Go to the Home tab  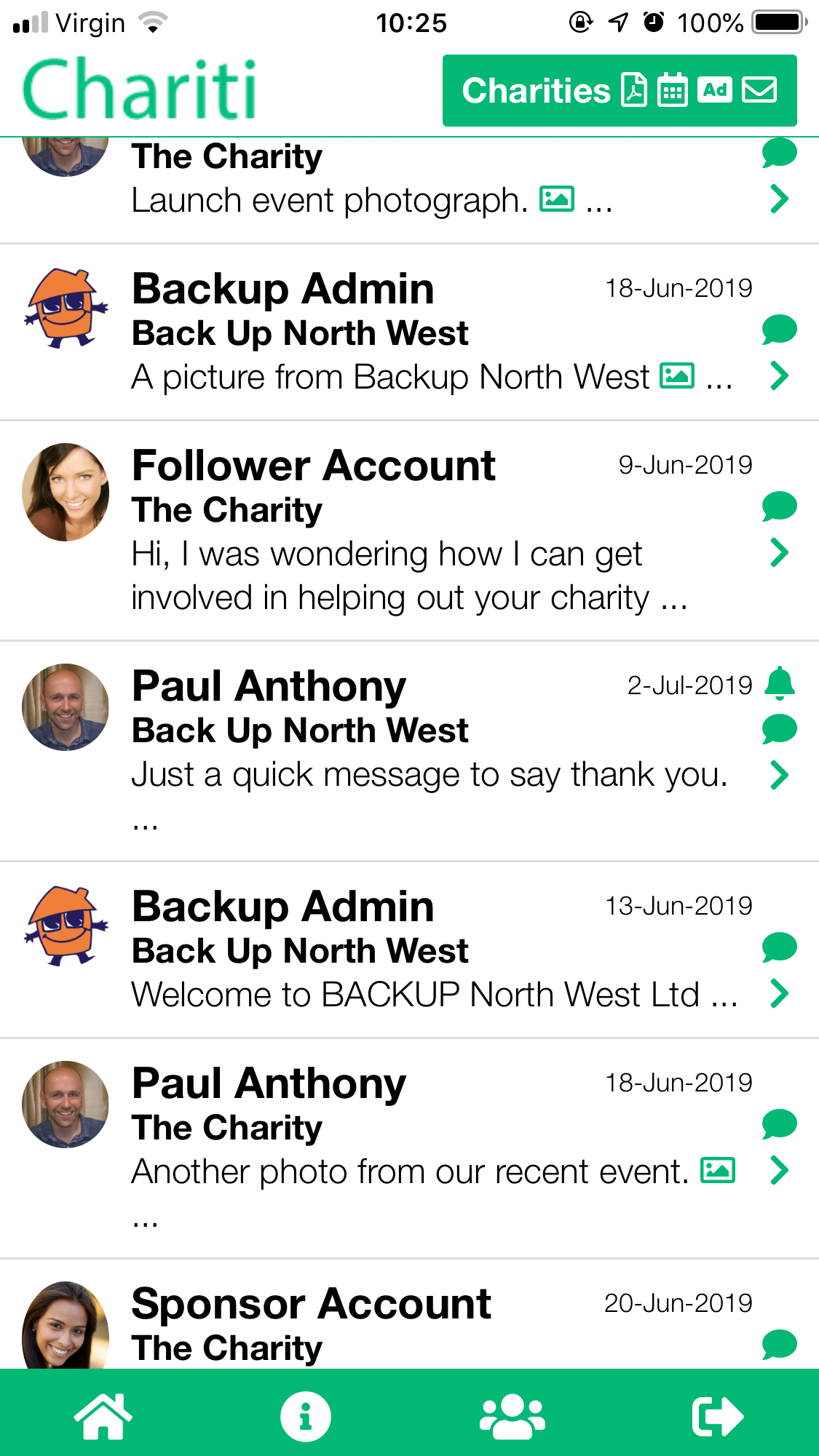point(103,1415)
